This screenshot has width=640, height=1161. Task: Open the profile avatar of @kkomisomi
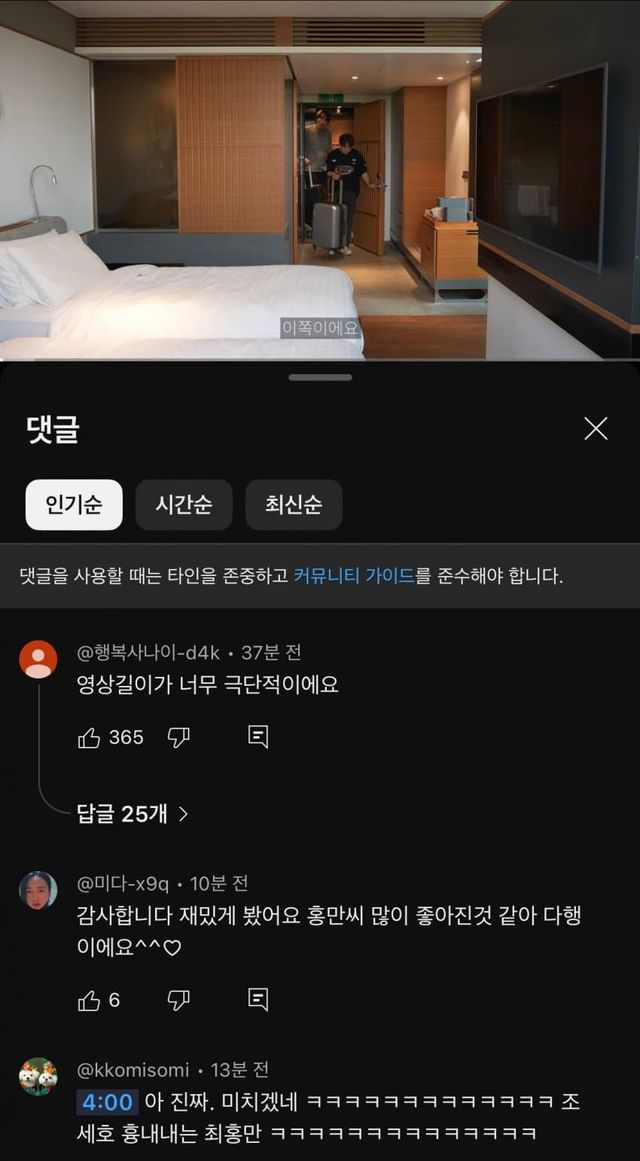click(38, 1077)
